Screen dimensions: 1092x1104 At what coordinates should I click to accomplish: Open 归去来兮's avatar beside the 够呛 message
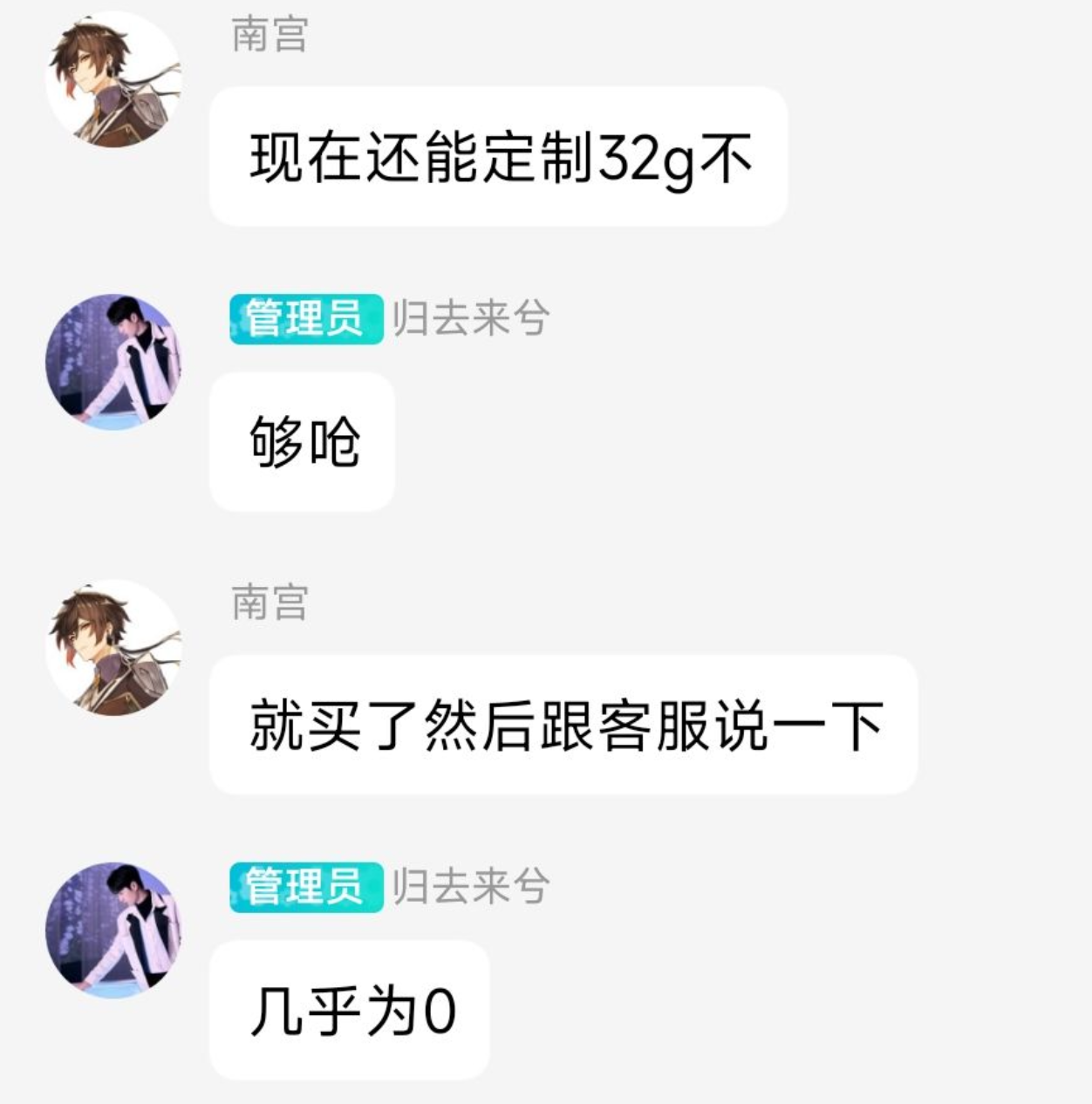[113, 363]
